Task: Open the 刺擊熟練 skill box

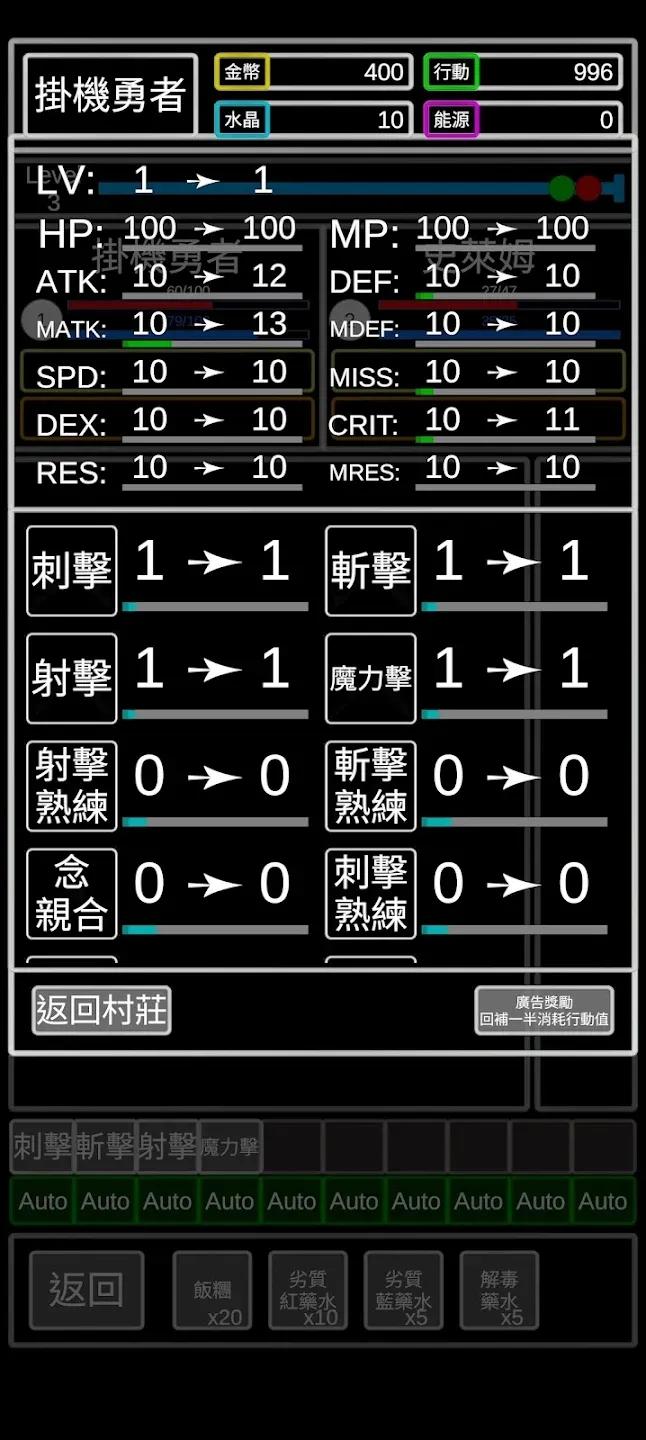Action: click(x=370, y=894)
